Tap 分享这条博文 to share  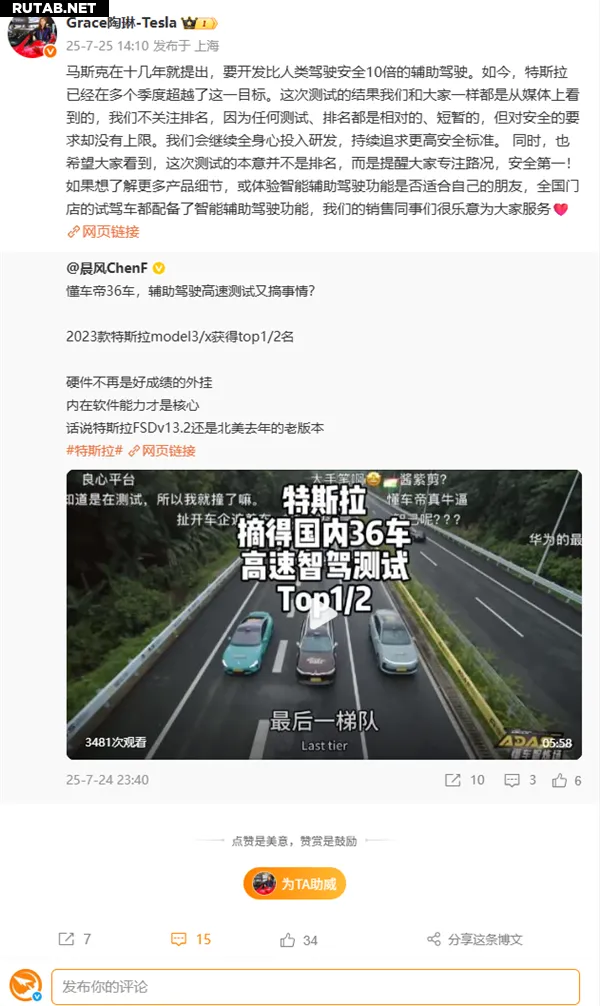475,939
